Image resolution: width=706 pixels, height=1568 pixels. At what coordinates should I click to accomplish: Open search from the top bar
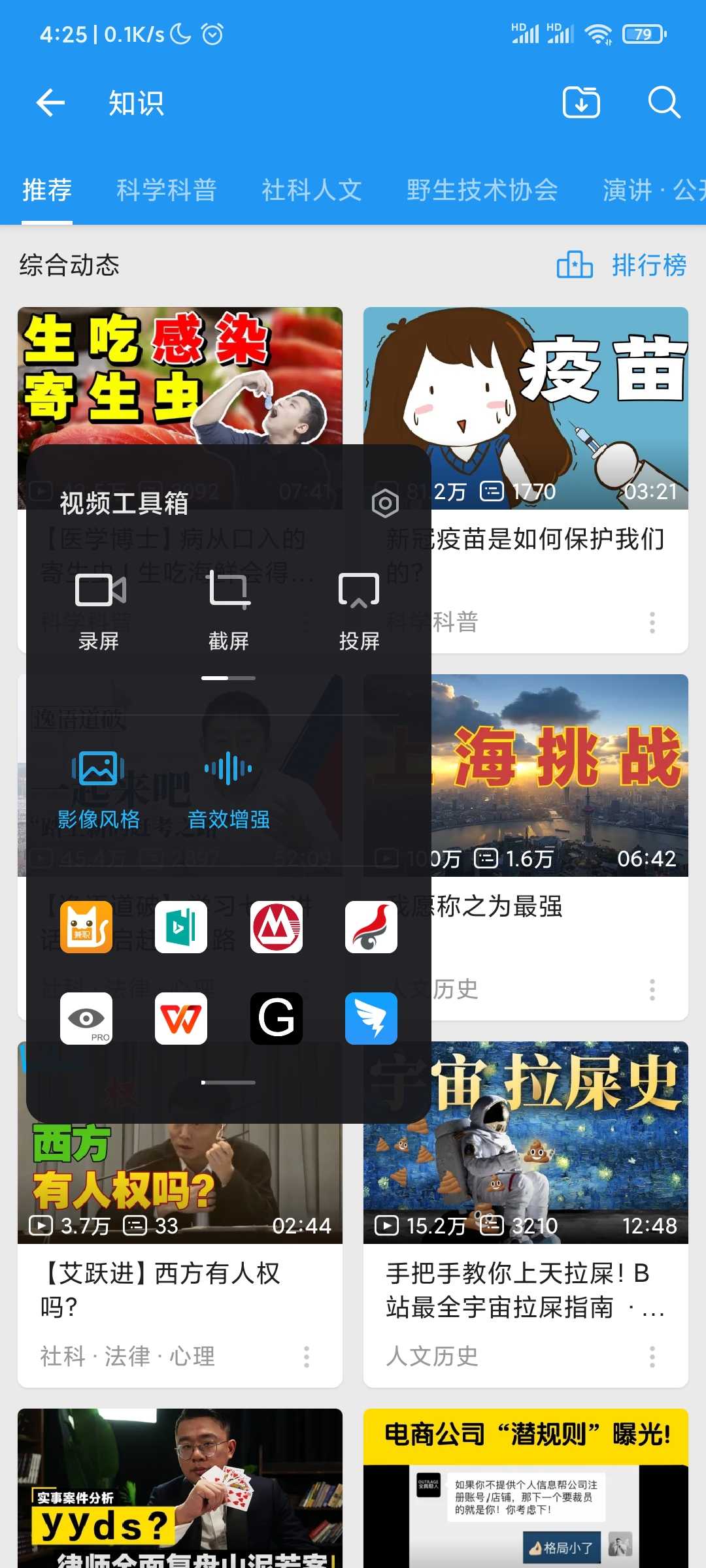(x=664, y=103)
